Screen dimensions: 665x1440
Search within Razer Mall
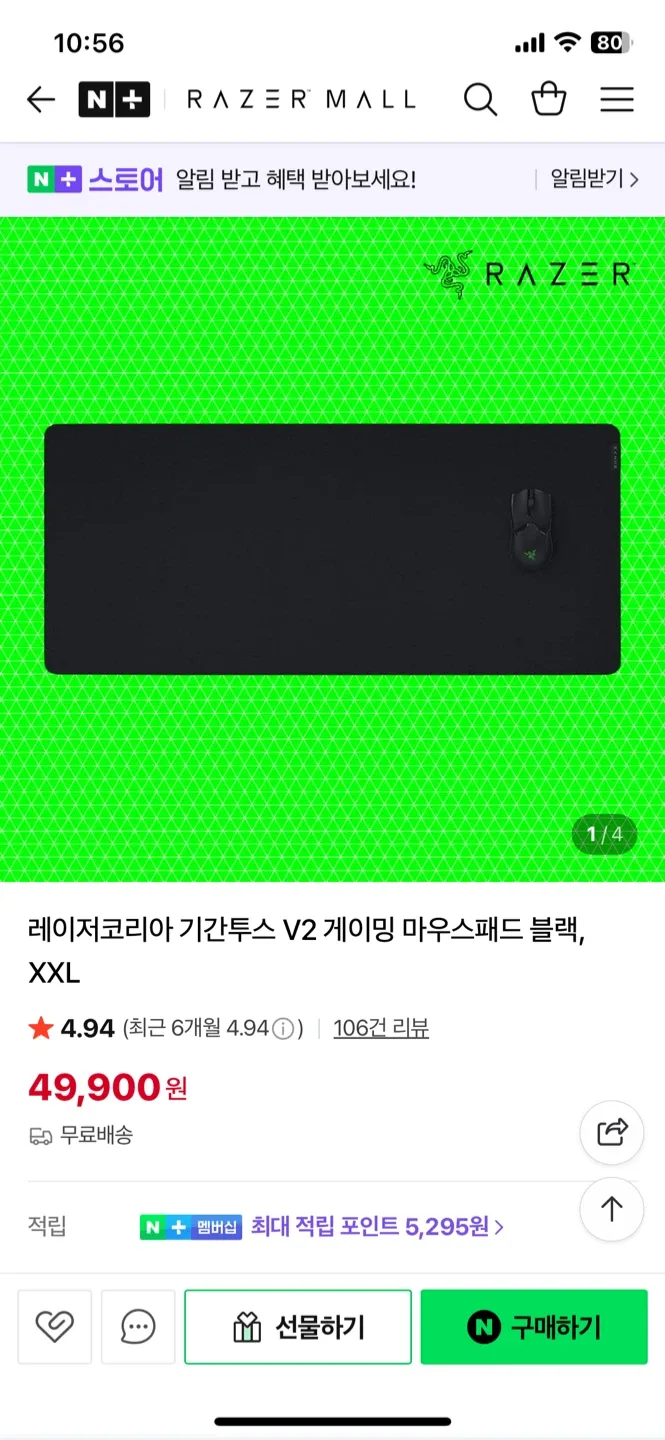pyautogui.click(x=480, y=99)
